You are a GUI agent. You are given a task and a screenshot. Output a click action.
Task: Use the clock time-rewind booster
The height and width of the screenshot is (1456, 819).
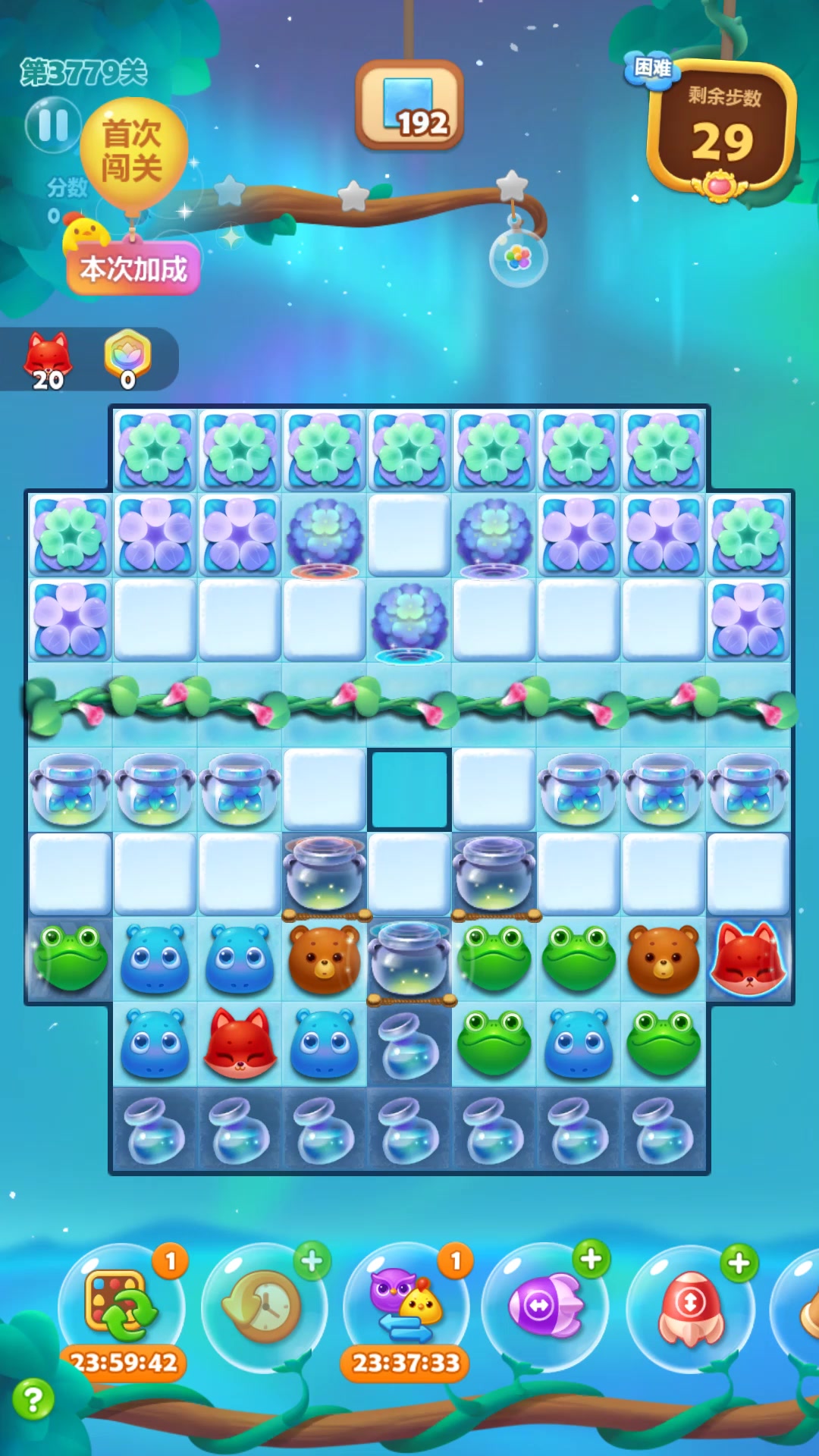(x=263, y=1307)
